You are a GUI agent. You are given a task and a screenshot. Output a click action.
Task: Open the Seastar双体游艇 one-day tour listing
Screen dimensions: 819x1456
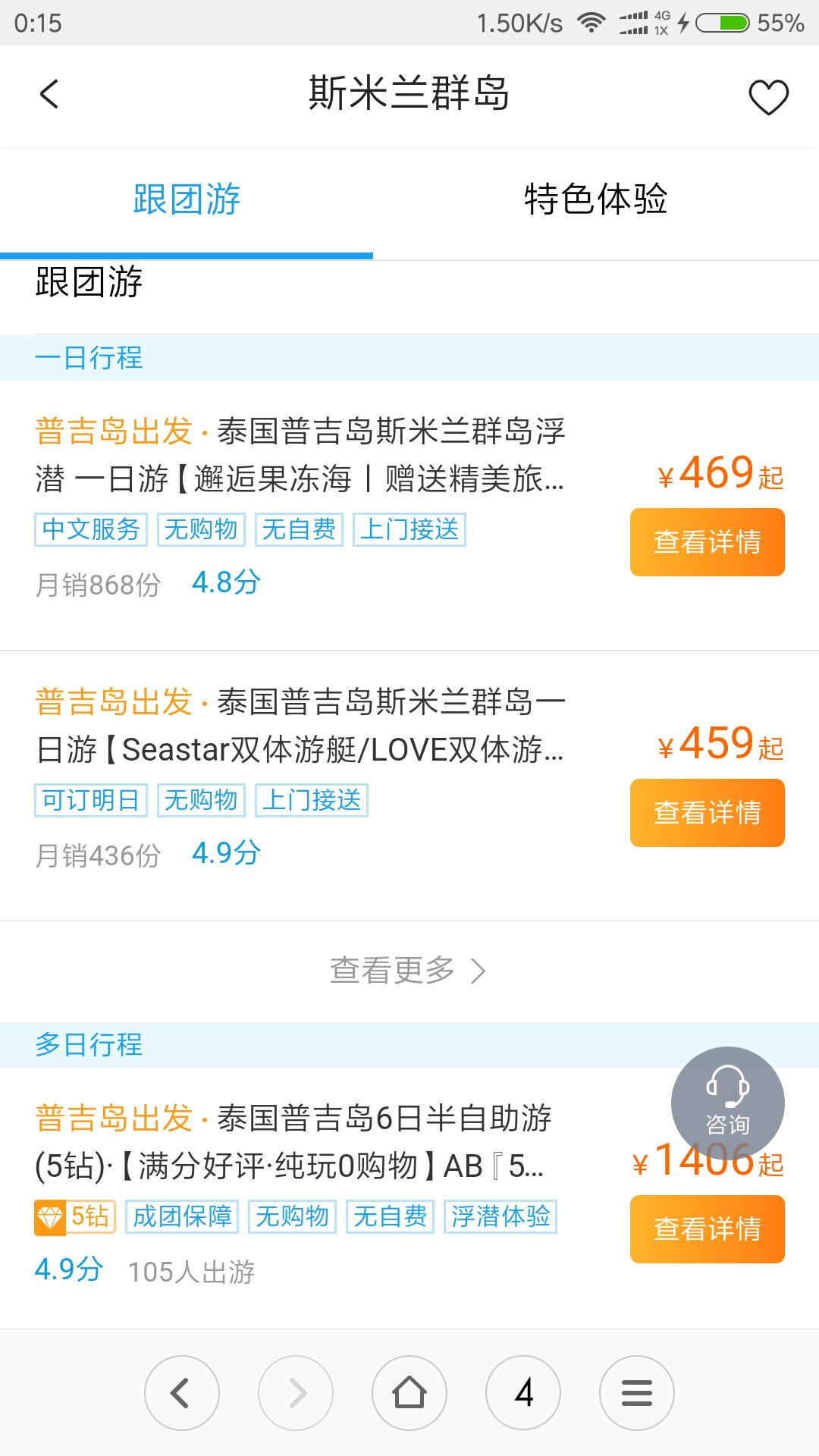coord(300,726)
